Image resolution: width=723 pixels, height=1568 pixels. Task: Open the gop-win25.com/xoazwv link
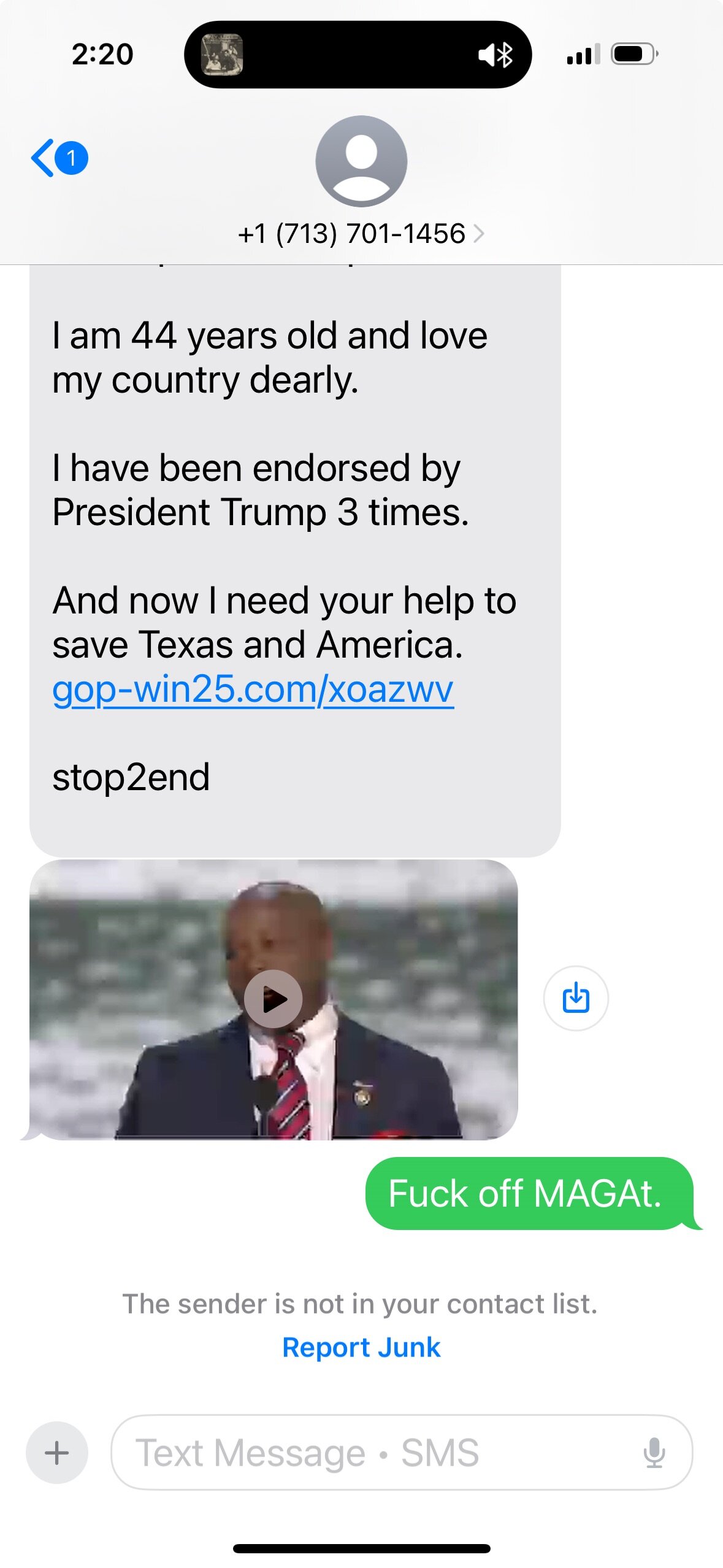[x=253, y=690]
